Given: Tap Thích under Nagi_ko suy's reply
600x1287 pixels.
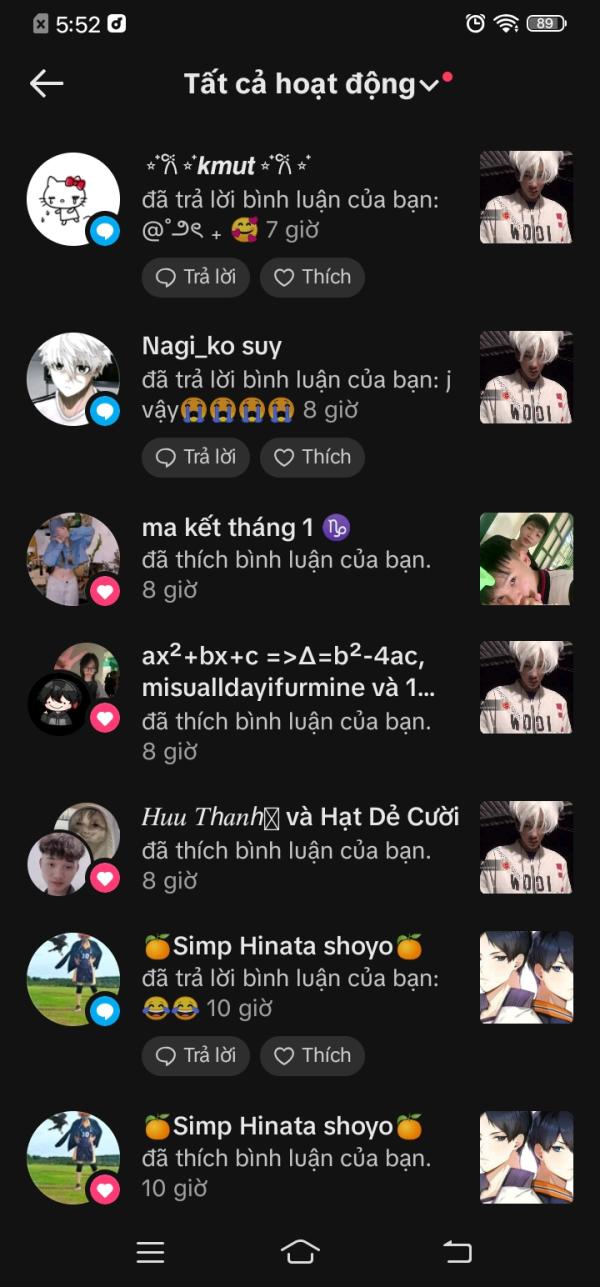Looking at the screenshot, I should click(312, 457).
